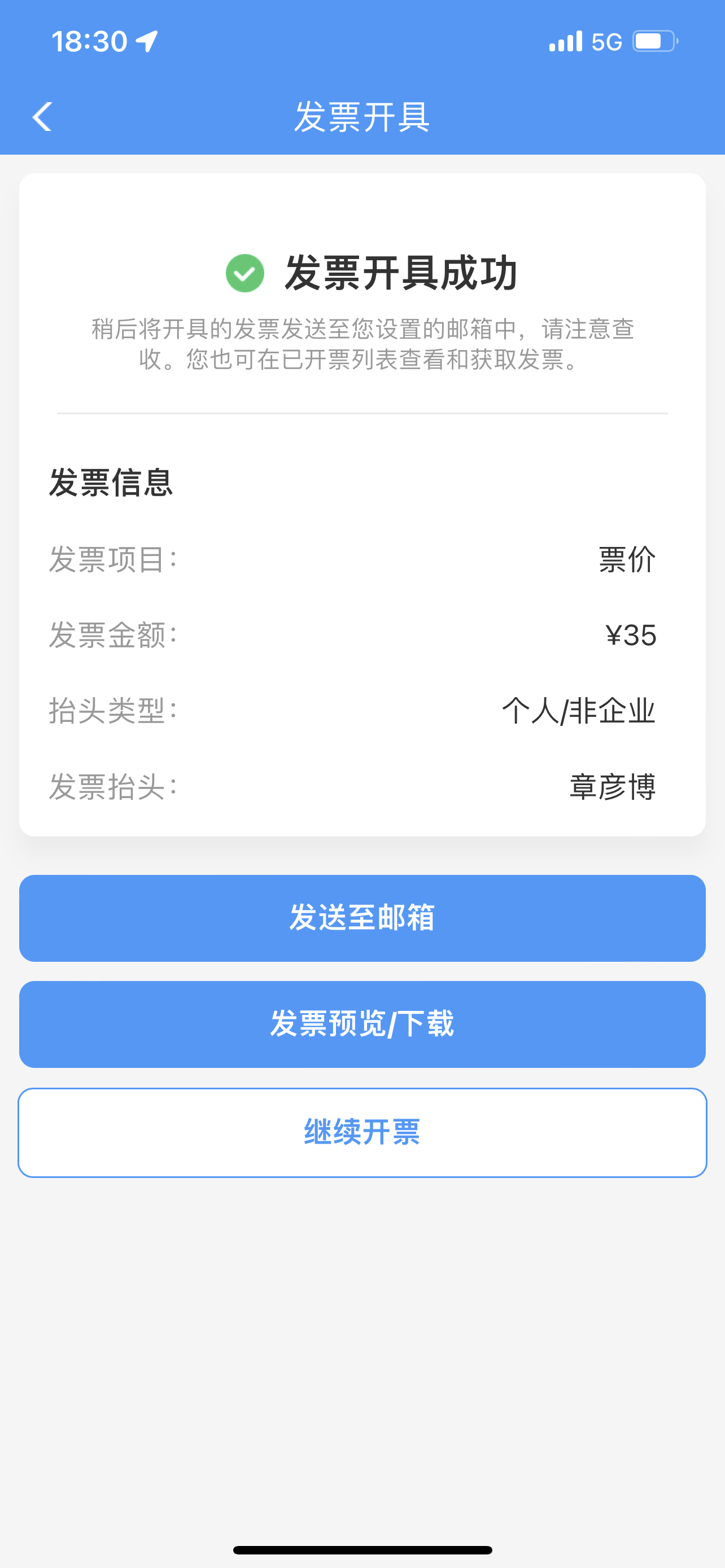Click the 发送至邮箱 button
The width and height of the screenshot is (725, 1568).
tap(362, 918)
